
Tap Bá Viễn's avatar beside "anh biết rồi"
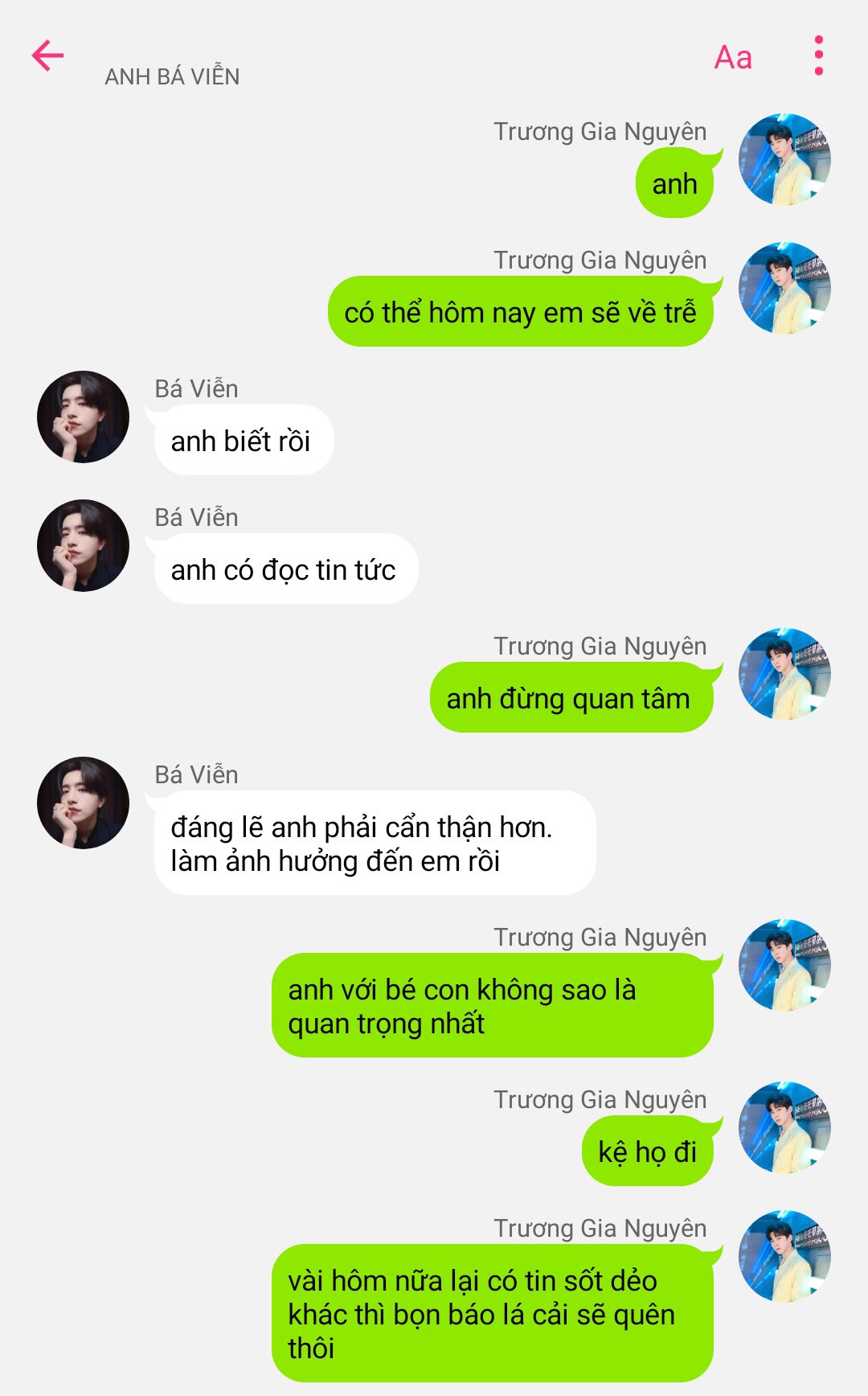pyautogui.click(x=83, y=417)
